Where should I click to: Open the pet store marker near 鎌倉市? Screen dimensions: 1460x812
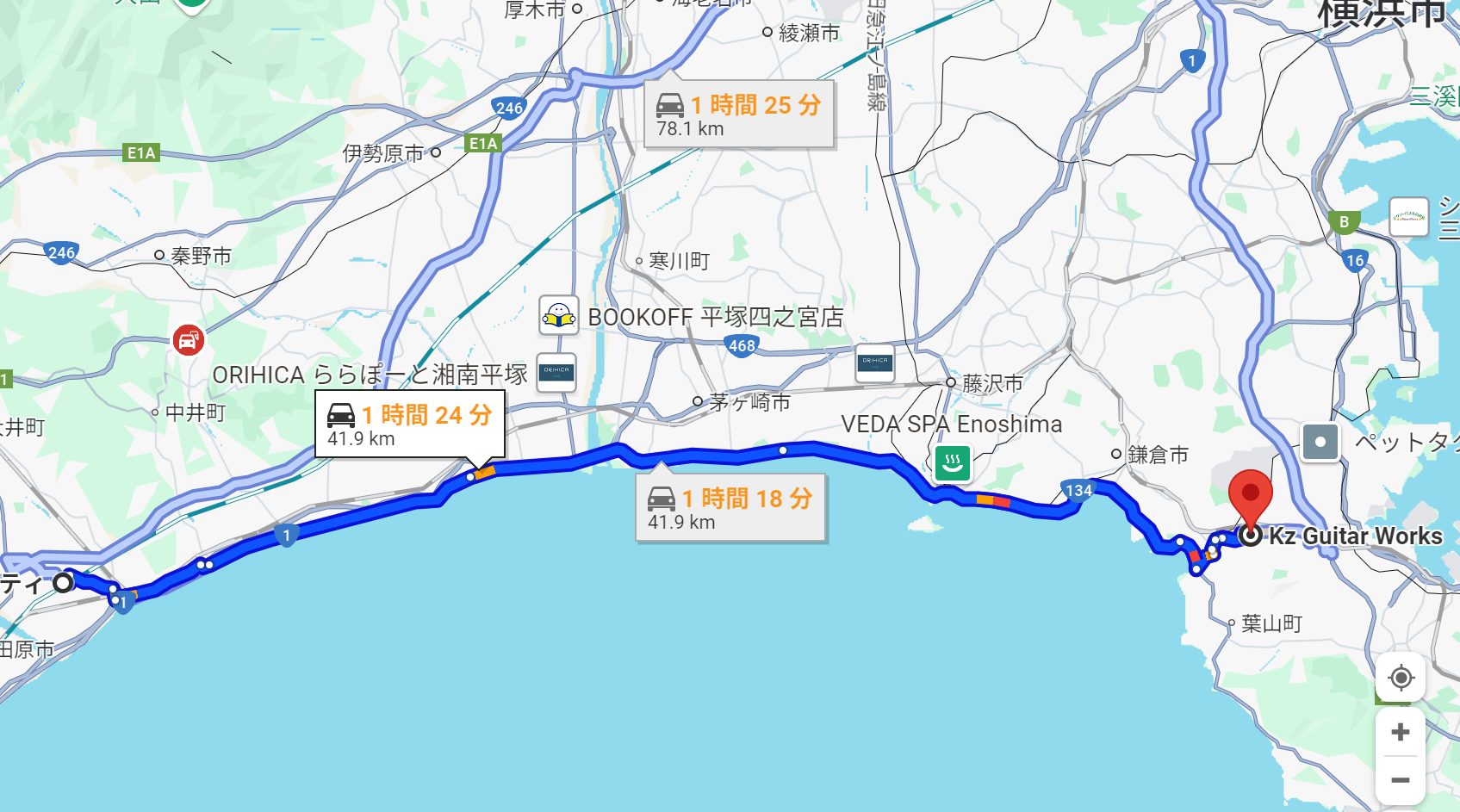(x=1320, y=443)
